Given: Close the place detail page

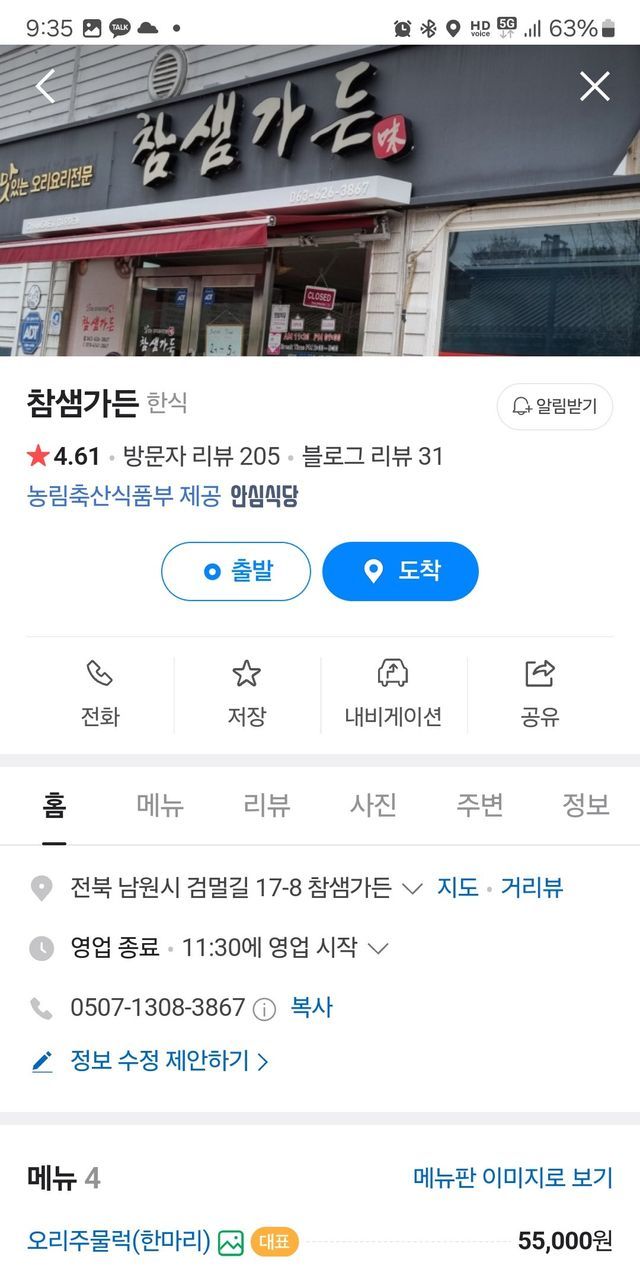Looking at the screenshot, I should [594, 87].
